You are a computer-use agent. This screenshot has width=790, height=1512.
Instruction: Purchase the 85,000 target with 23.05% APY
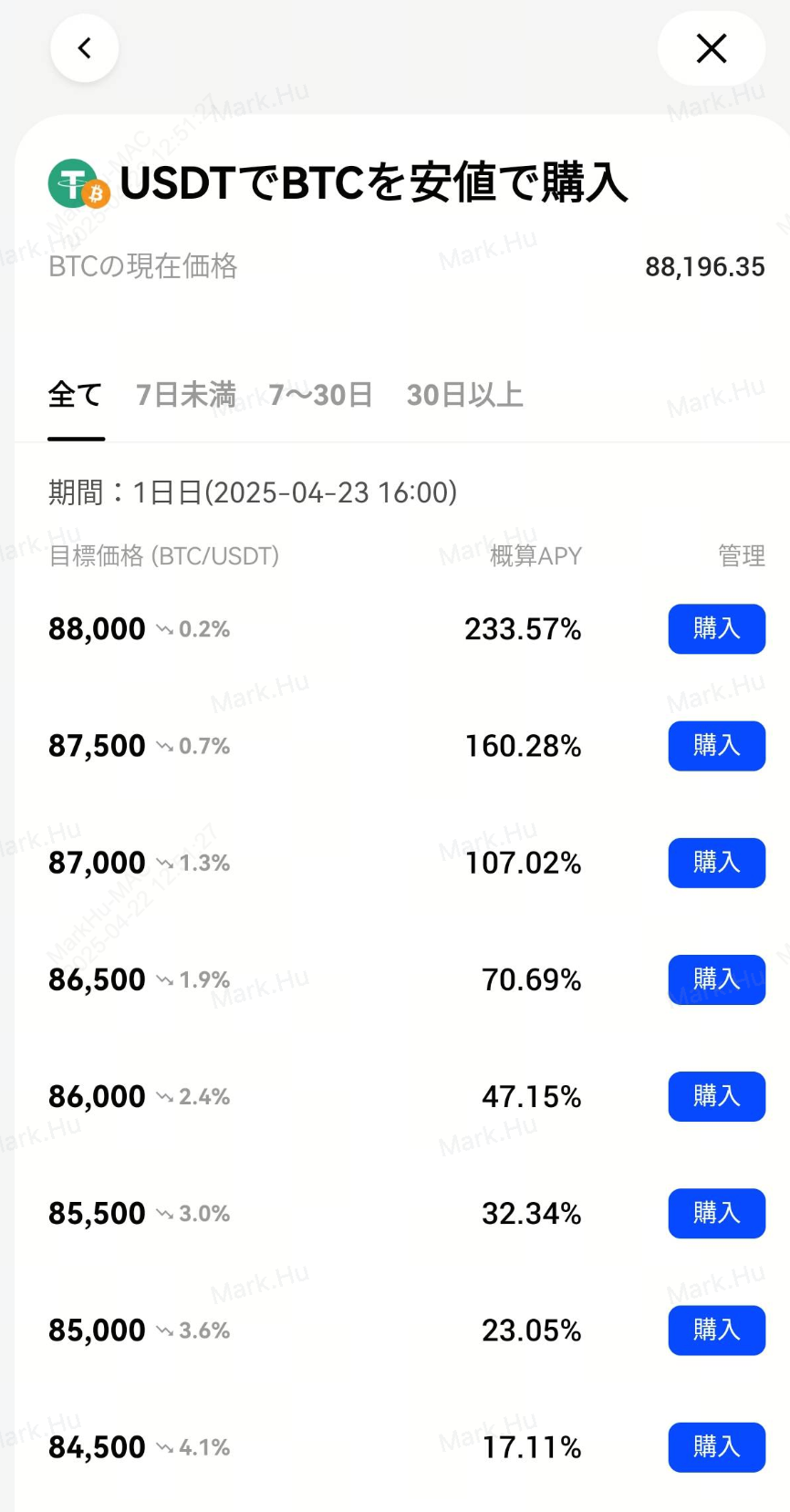(x=716, y=1330)
